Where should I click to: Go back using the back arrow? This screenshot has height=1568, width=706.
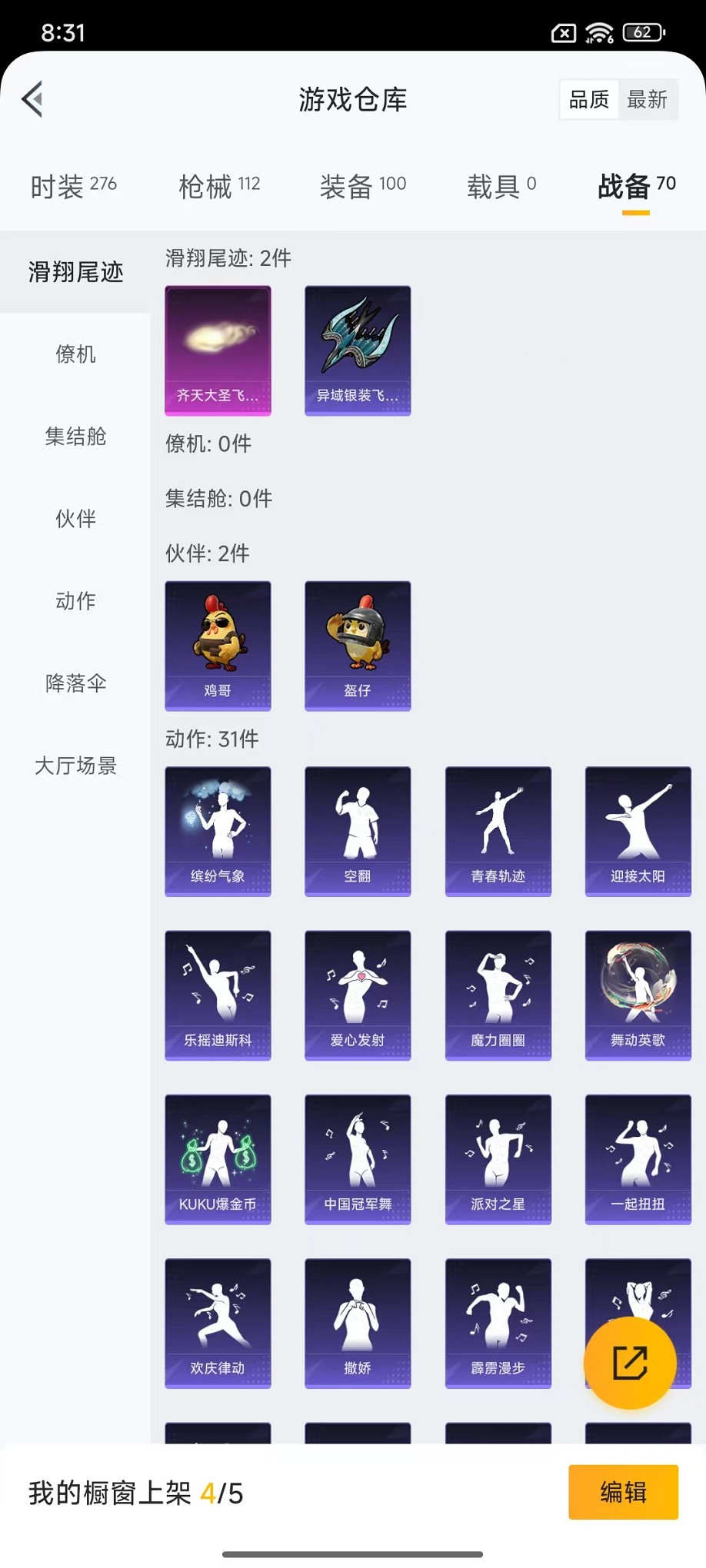pyautogui.click(x=32, y=100)
